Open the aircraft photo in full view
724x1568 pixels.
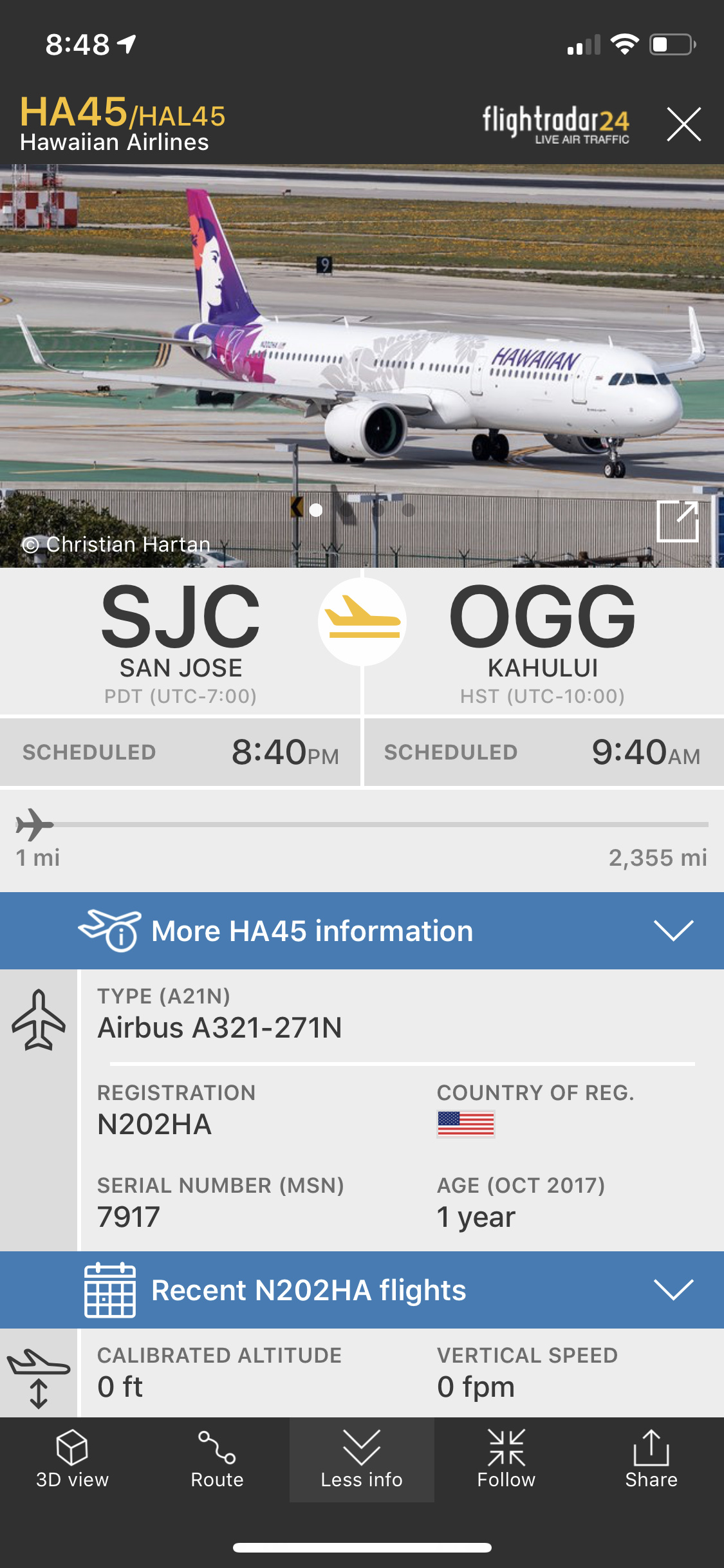coord(677,521)
